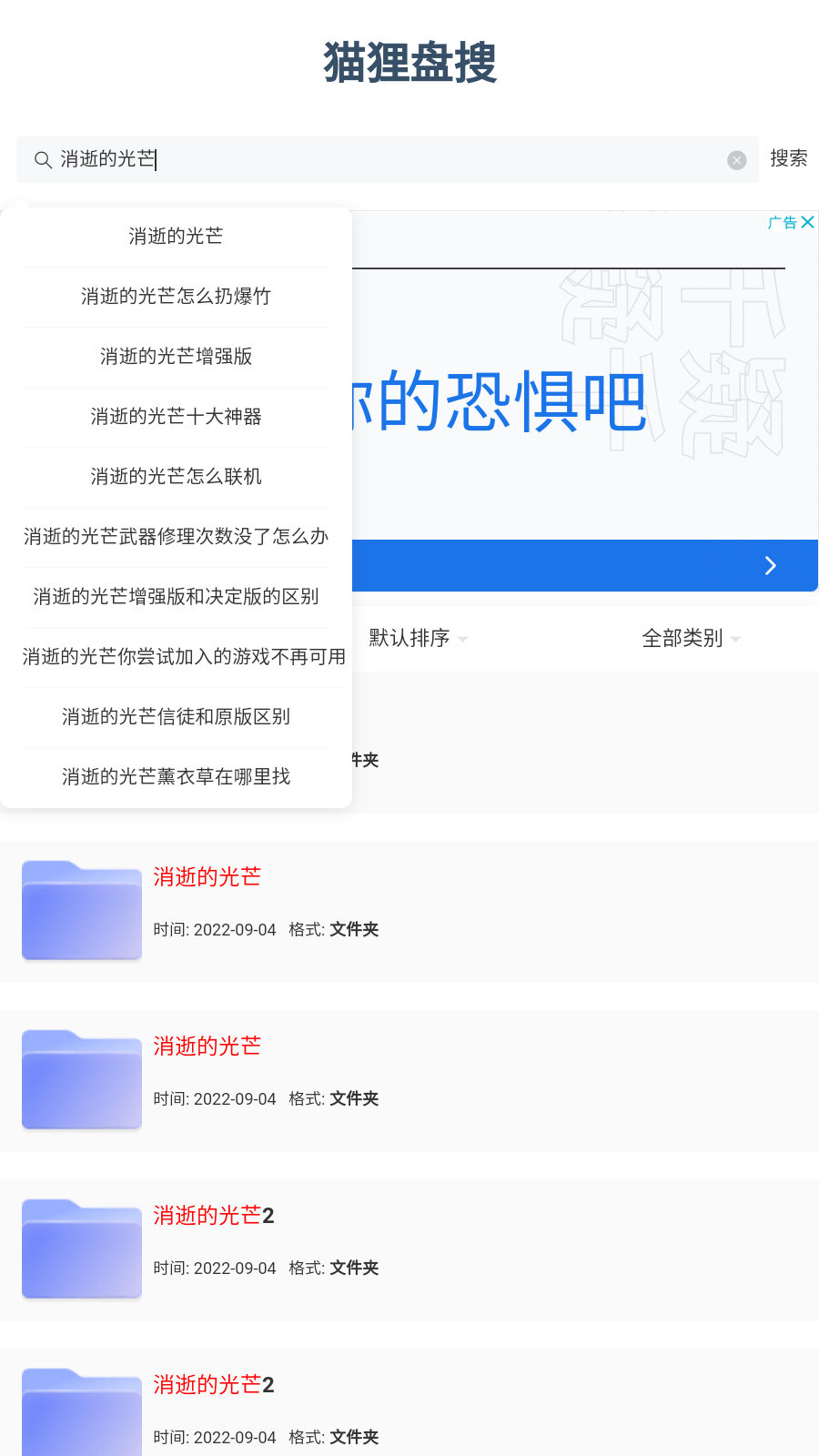Close the ad with the X icon
This screenshot has height=1456, width=819.
809,221
